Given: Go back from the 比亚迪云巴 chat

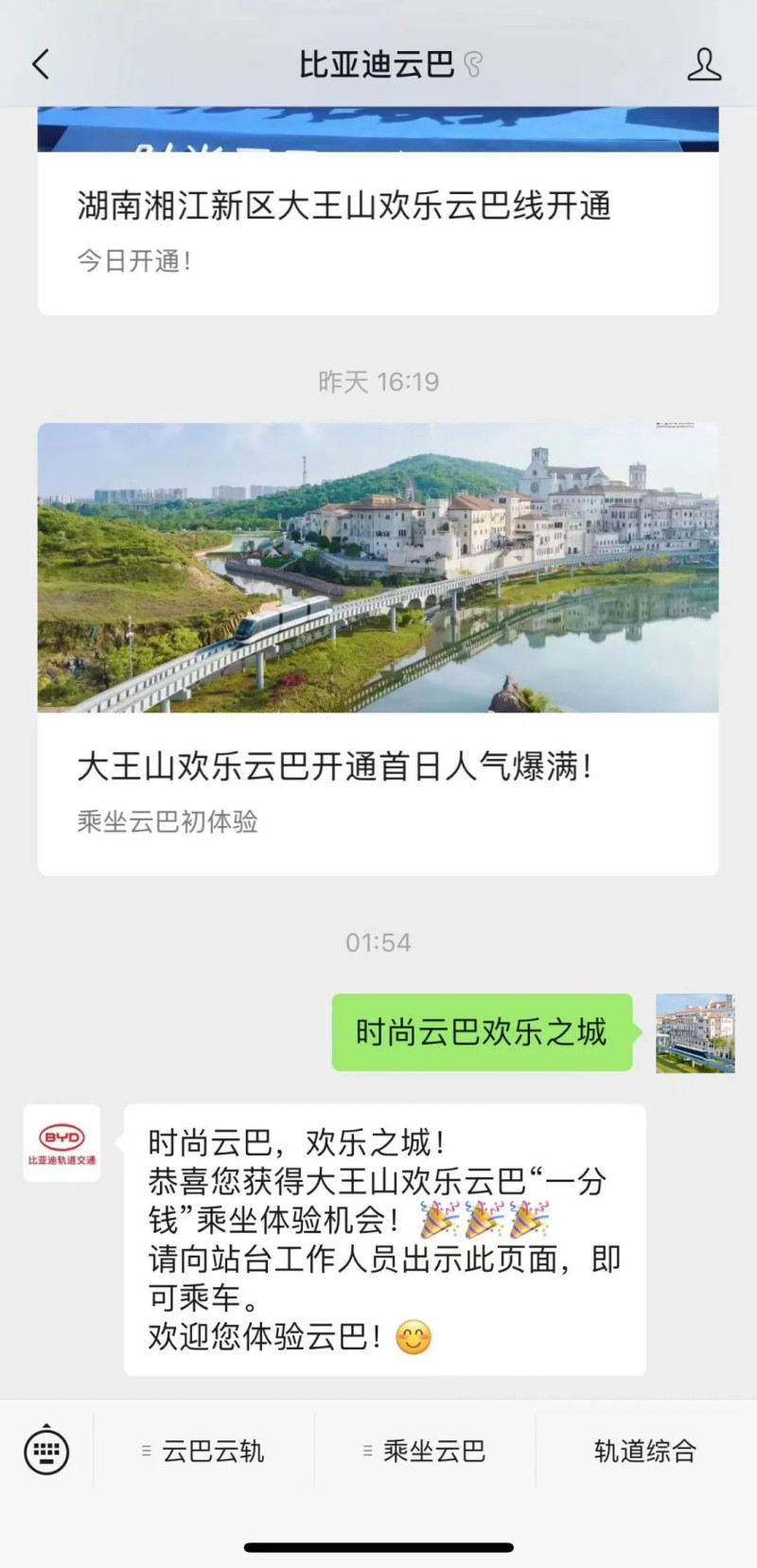Looking at the screenshot, I should (x=41, y=64).
